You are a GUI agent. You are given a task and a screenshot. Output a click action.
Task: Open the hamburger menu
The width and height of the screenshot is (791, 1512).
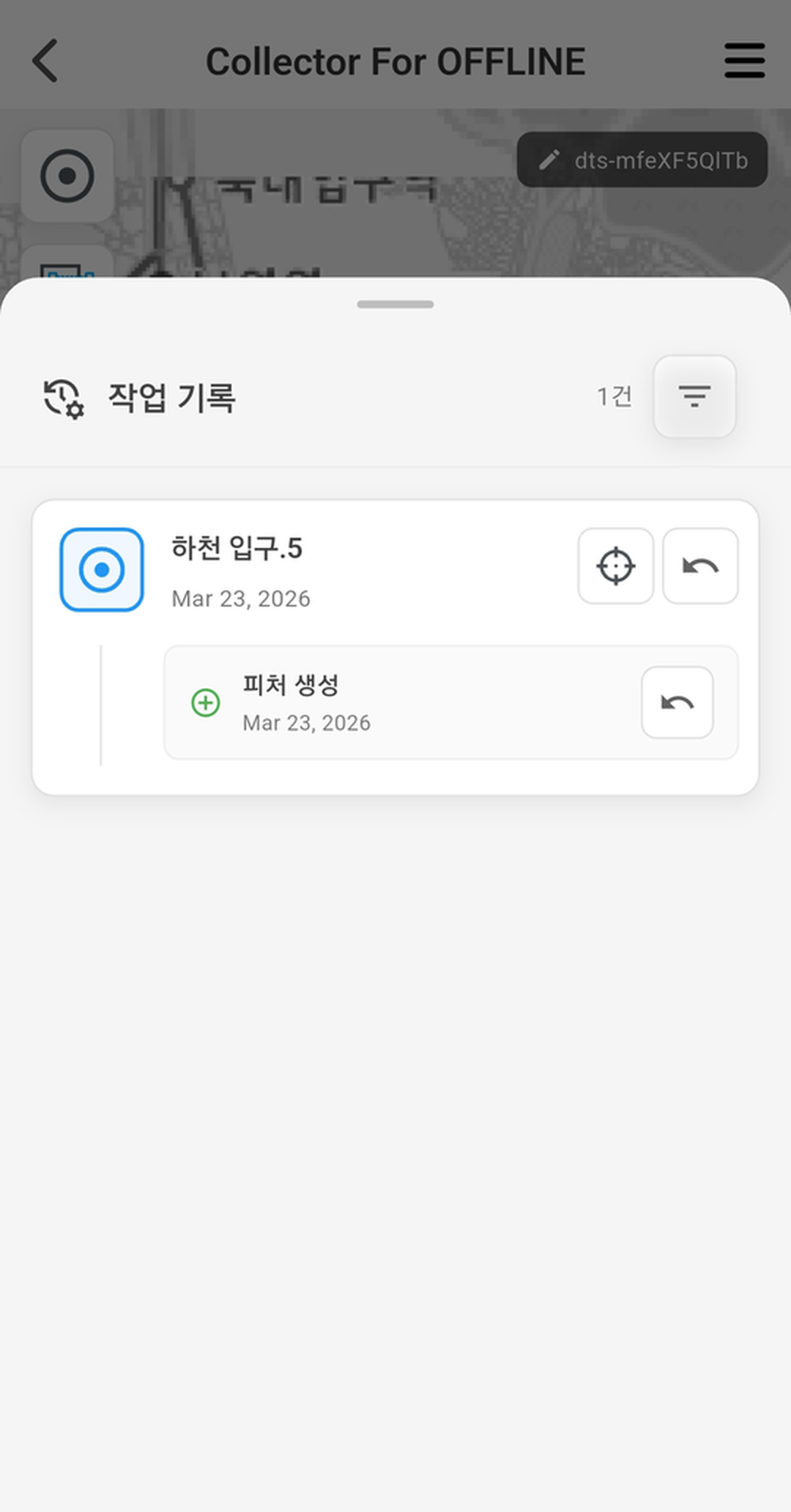pyautogui.click(x=744, y=61)
